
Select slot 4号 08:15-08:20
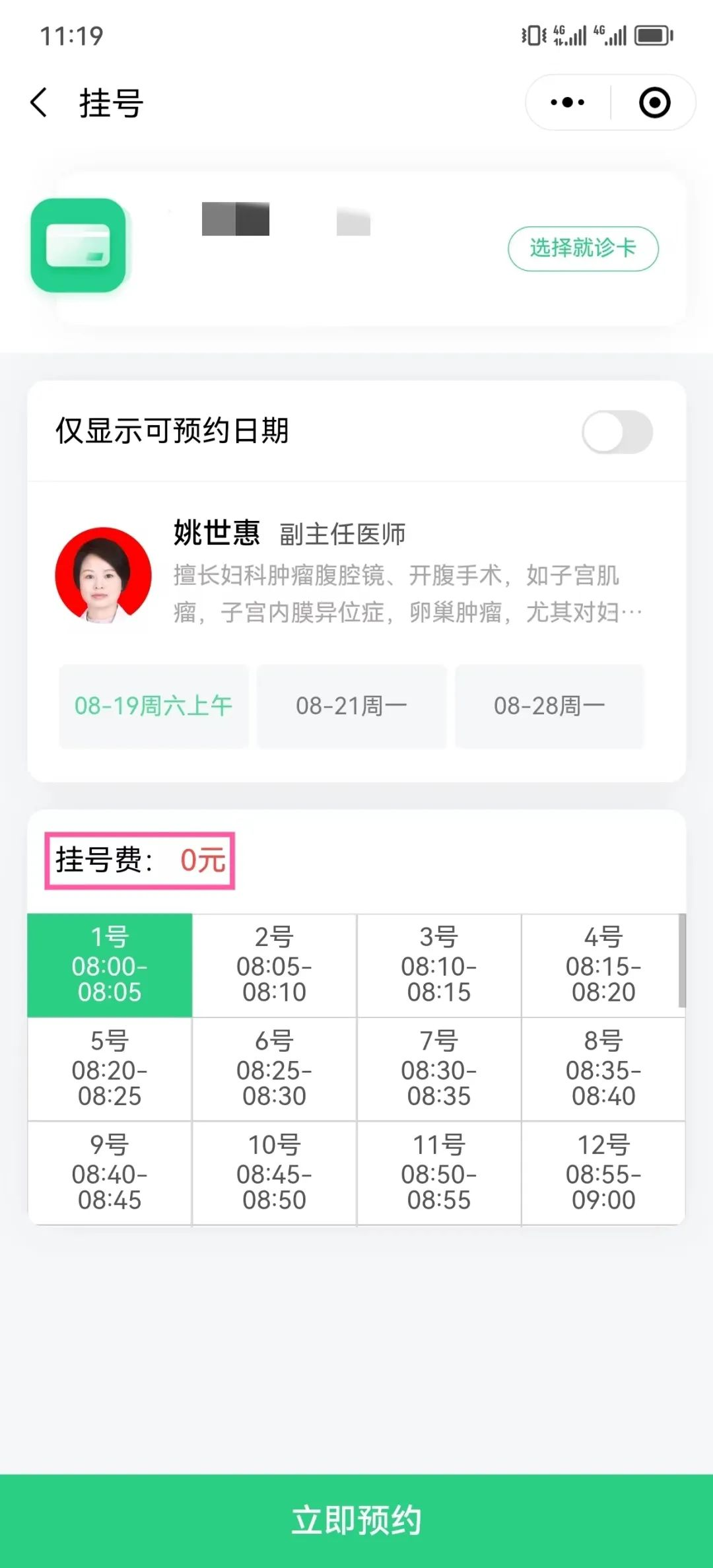[x=603, y=965]
